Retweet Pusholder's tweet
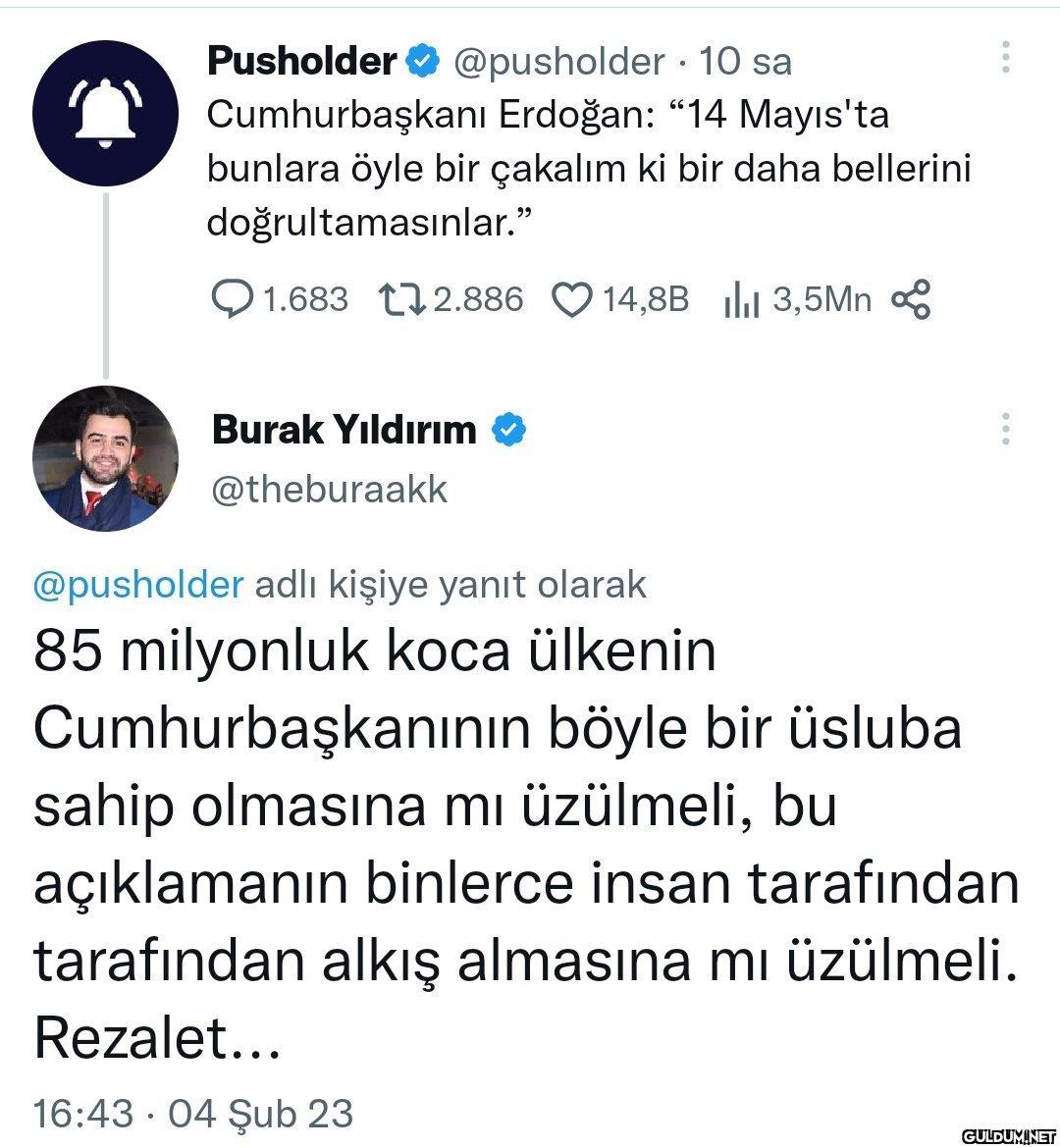The width and height of the screenshot is (1060, 1148). 400,299
